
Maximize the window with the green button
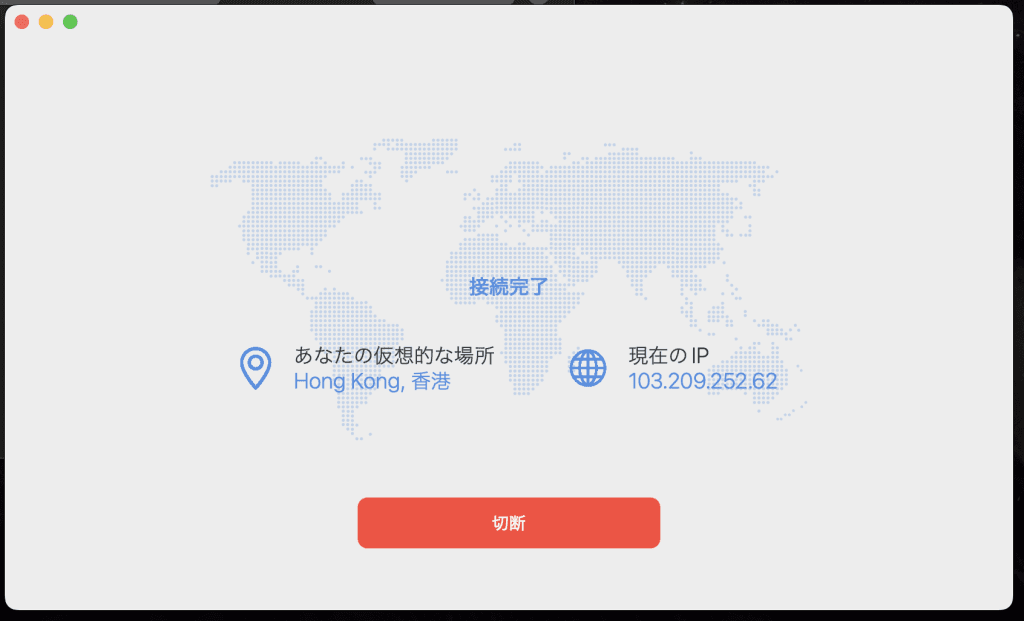[x=70, y=22]
